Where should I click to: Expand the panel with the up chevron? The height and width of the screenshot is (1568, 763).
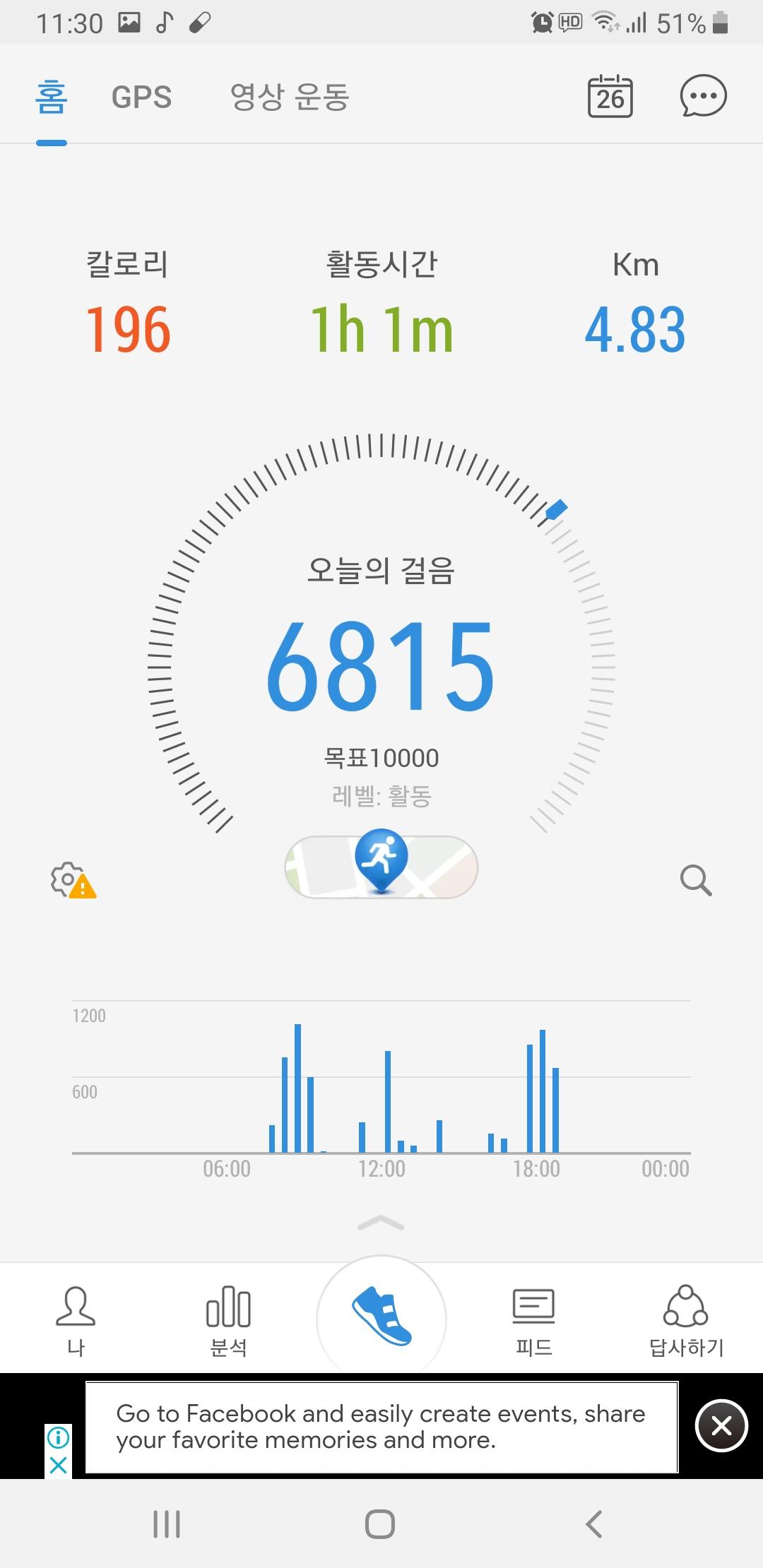(381, 1223)
